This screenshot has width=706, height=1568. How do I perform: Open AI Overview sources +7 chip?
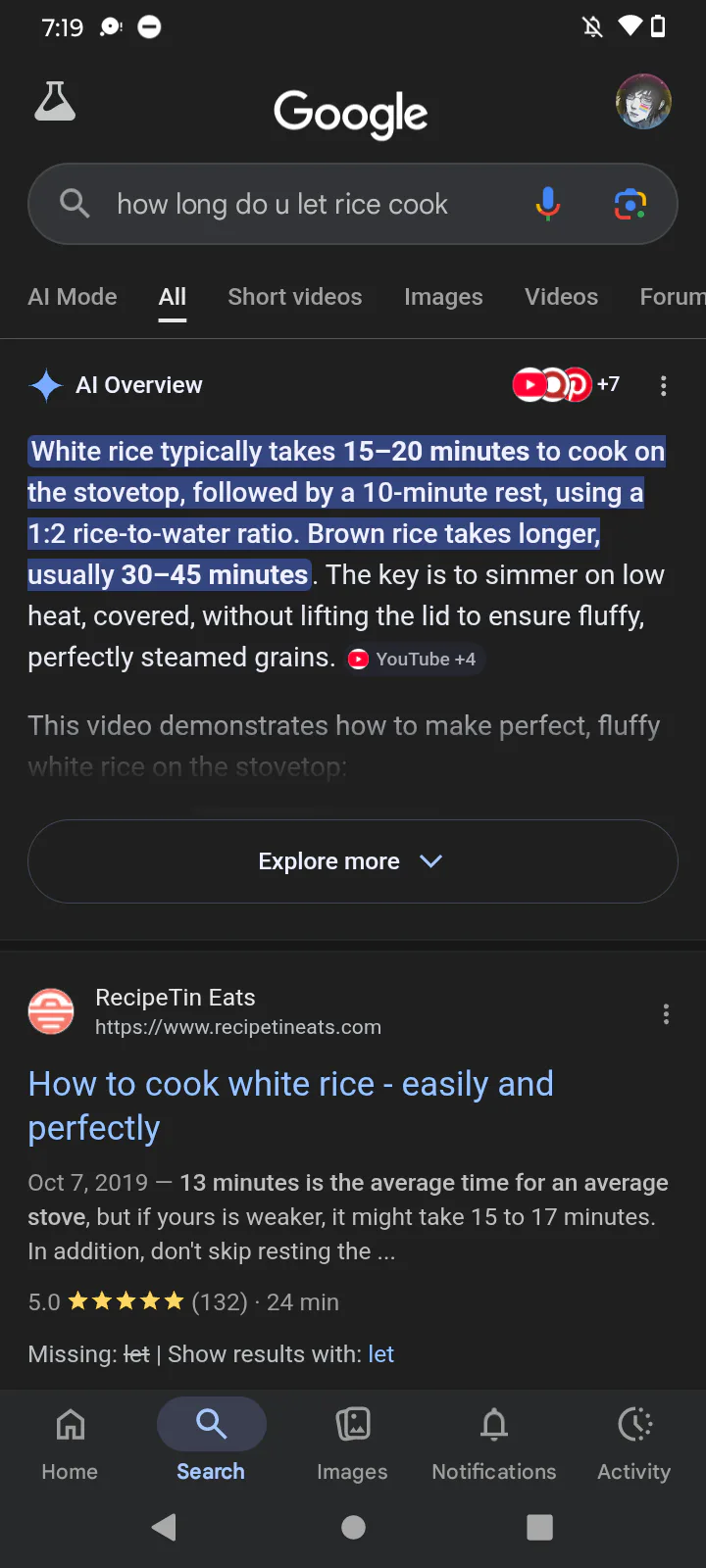pos(567,384)
